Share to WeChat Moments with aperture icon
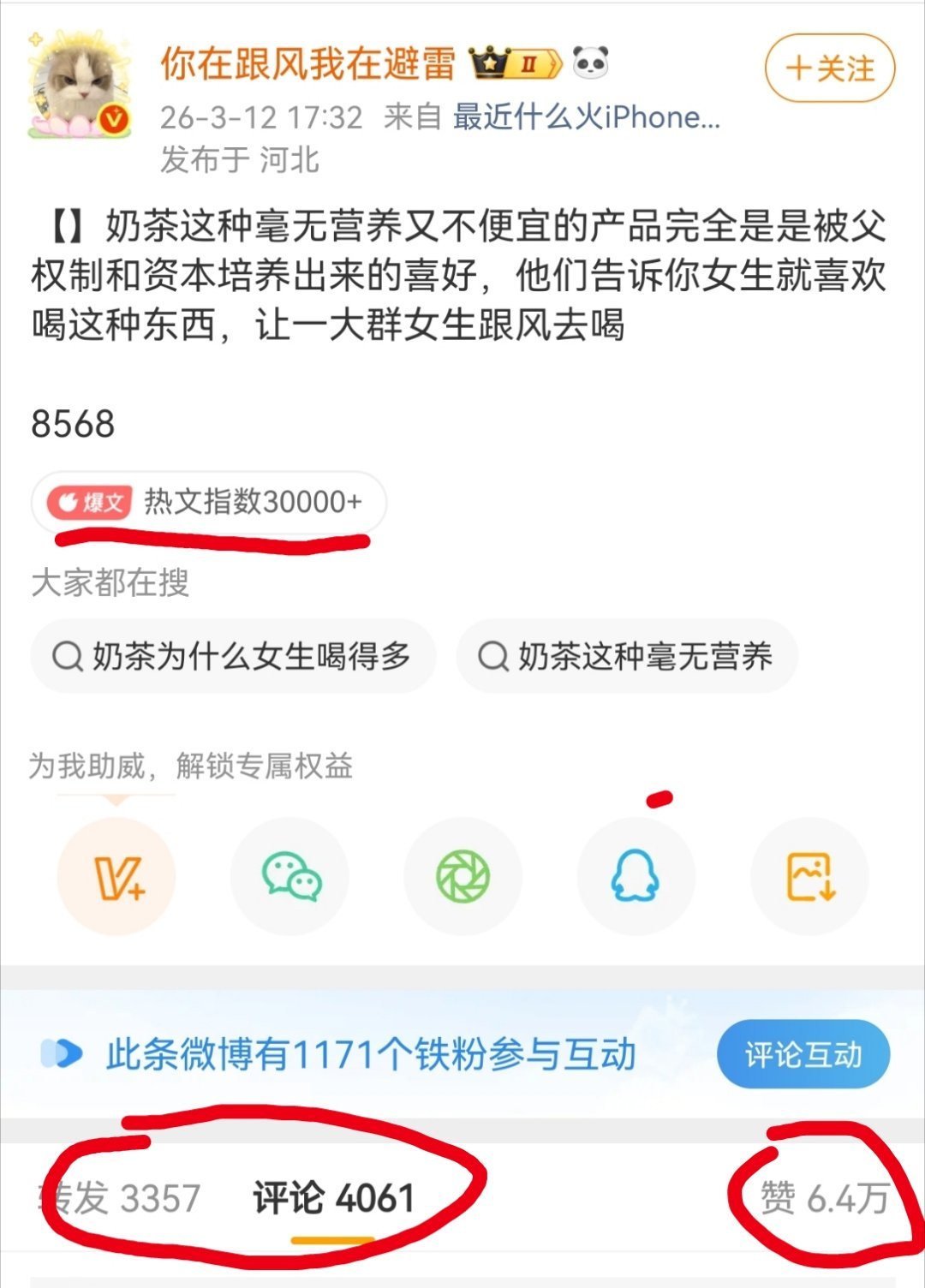 click(x=462, y=875)
